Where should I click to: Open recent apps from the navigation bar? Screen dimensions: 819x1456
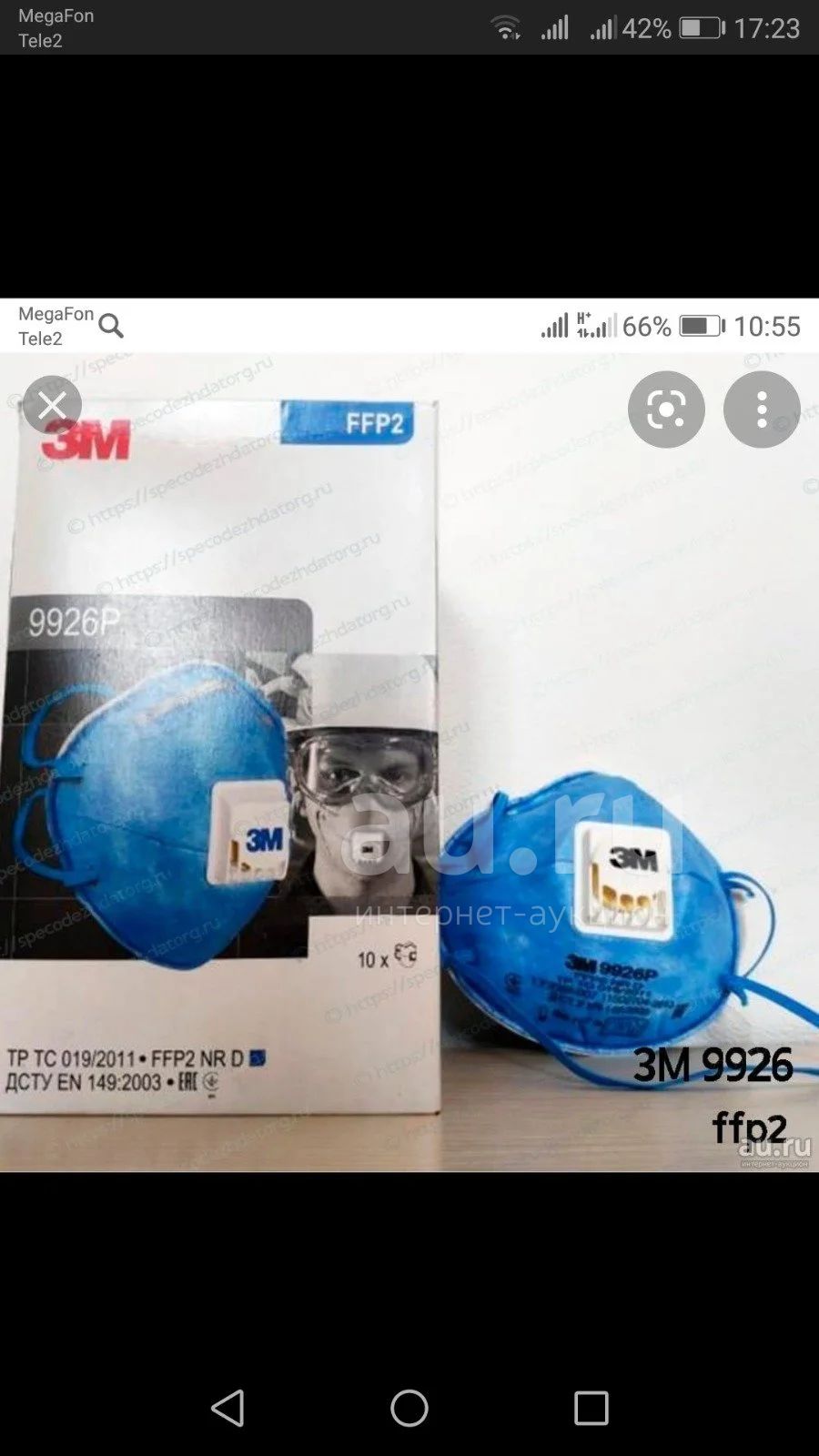[x=591, y=1408]
